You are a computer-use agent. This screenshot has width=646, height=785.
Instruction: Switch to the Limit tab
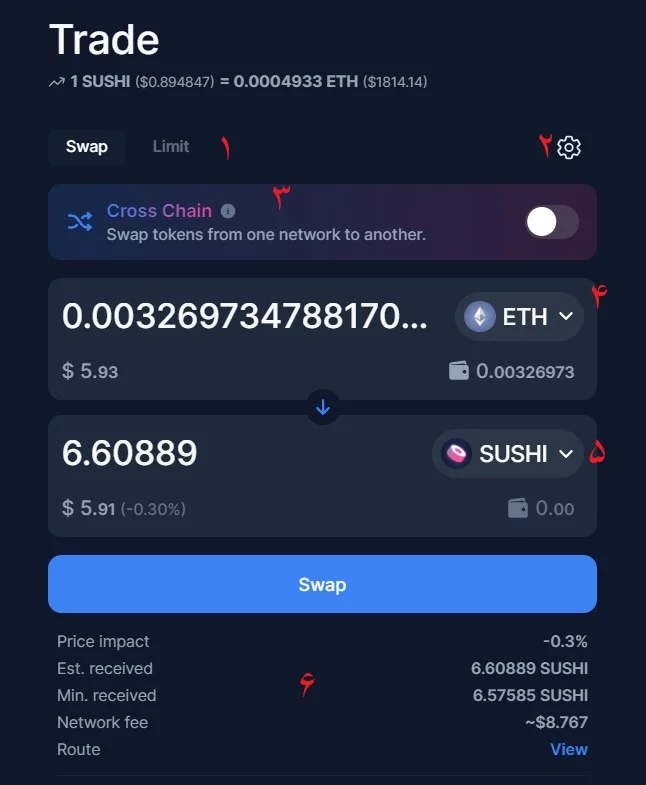pos(170,147)
